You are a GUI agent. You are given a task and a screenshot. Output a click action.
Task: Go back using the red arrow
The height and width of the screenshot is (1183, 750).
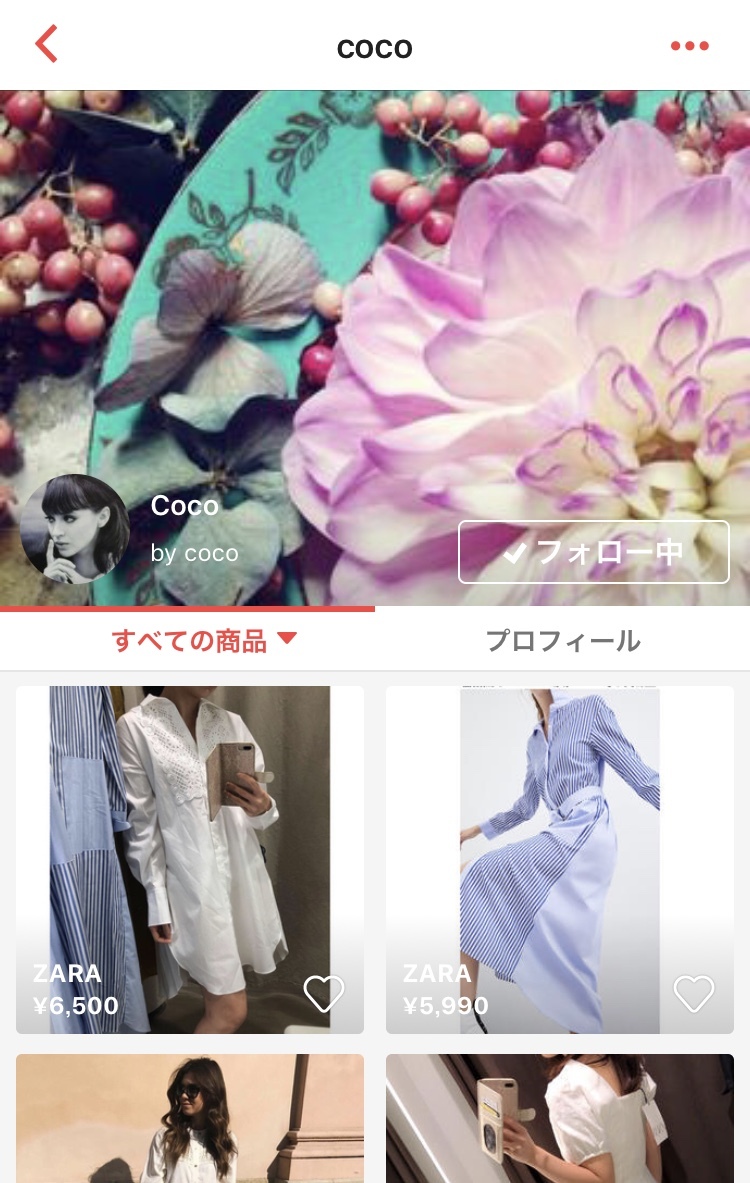tap(47, 45)
